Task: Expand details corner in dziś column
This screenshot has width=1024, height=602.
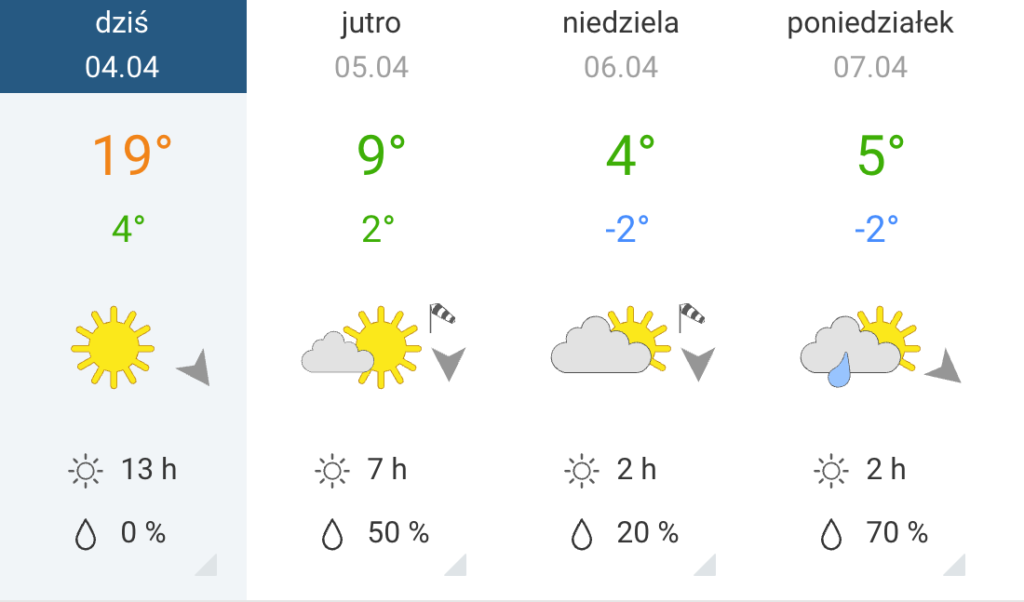Action: coord(207,567)
